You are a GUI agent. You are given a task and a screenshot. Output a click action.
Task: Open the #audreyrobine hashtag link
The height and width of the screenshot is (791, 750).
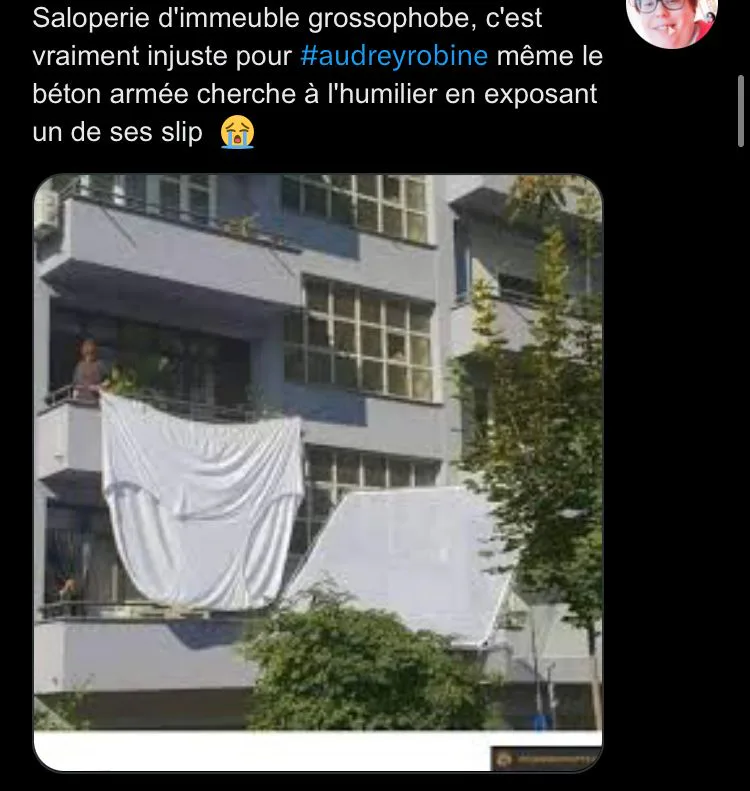394,55
